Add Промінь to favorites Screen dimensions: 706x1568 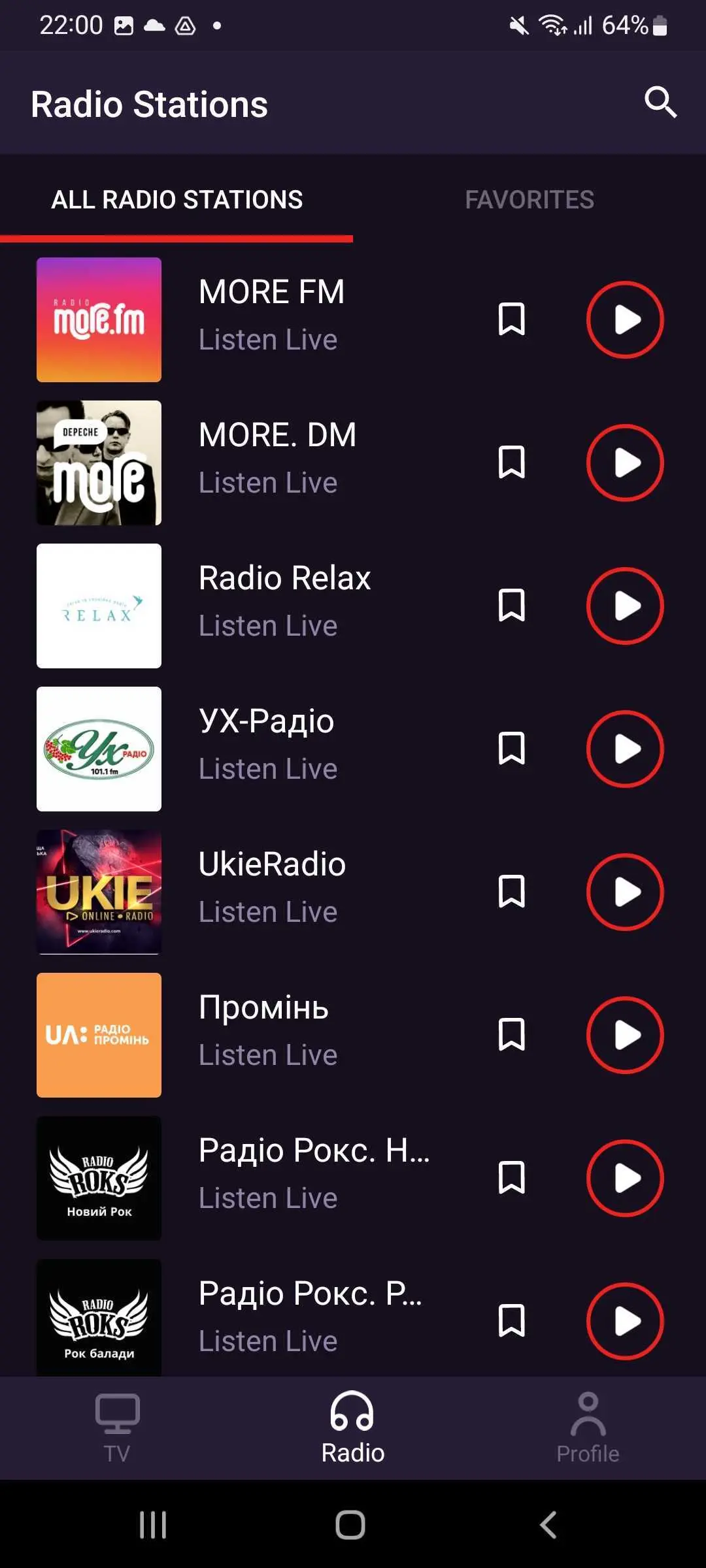[512, 1035]
